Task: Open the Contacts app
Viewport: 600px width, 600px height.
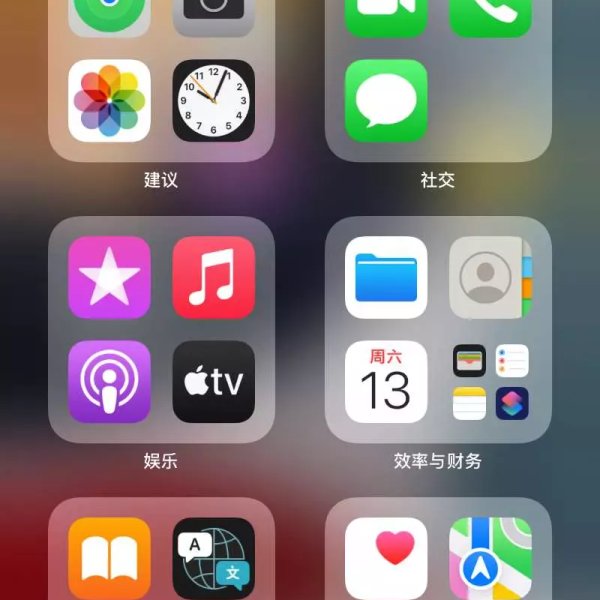Action: tap(490, 277)
